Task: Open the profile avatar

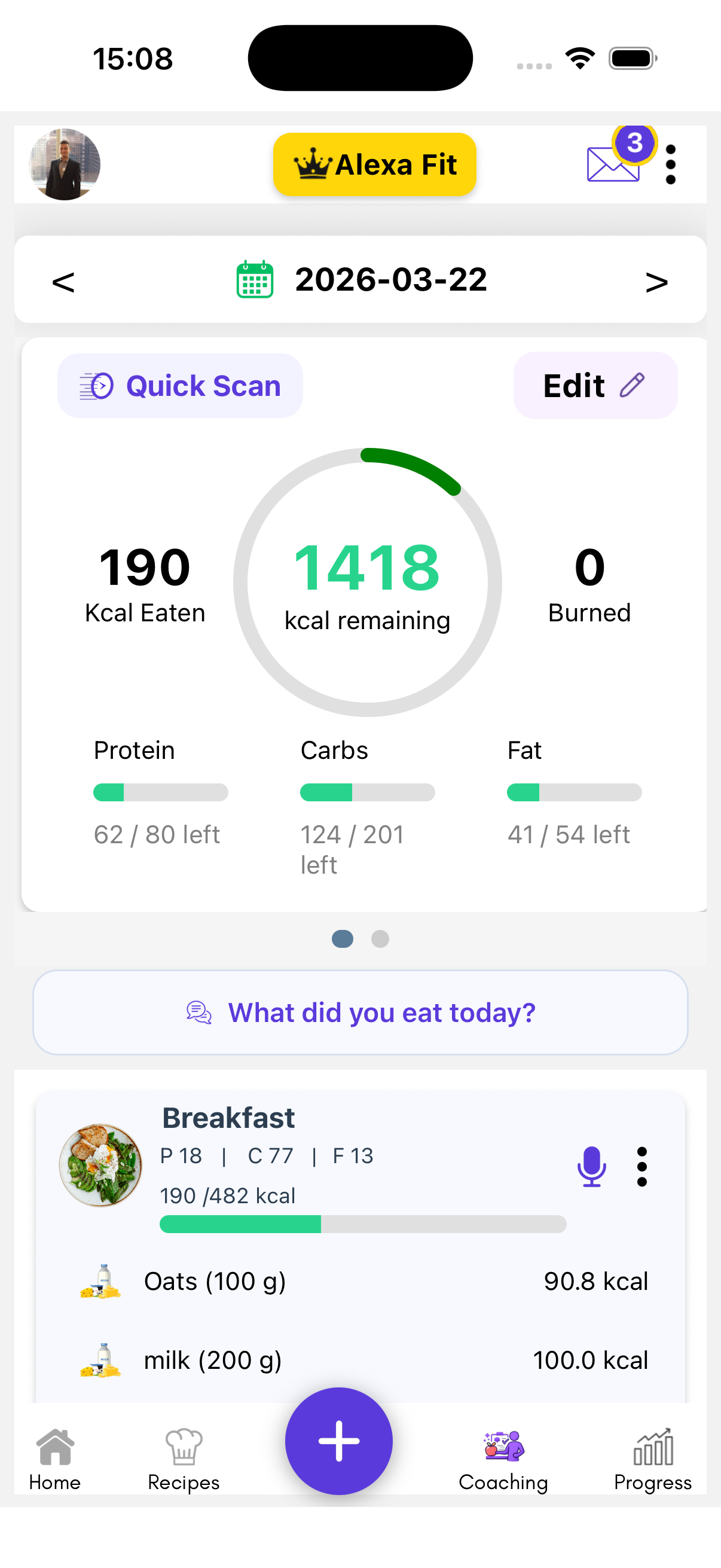Action: pos(65,164)
